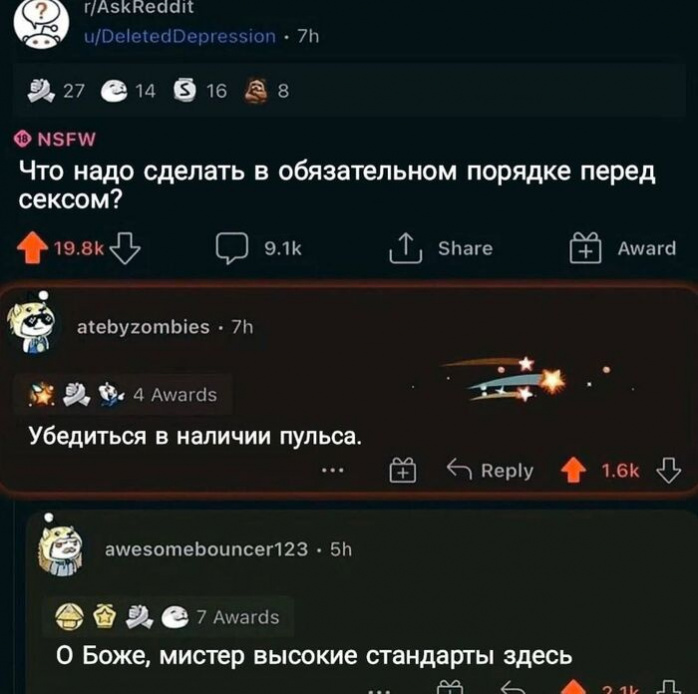Screen dimensions: 698x694
Task: View the 4 Awards on atebyzombies' comment
Action: pos(174,394)
